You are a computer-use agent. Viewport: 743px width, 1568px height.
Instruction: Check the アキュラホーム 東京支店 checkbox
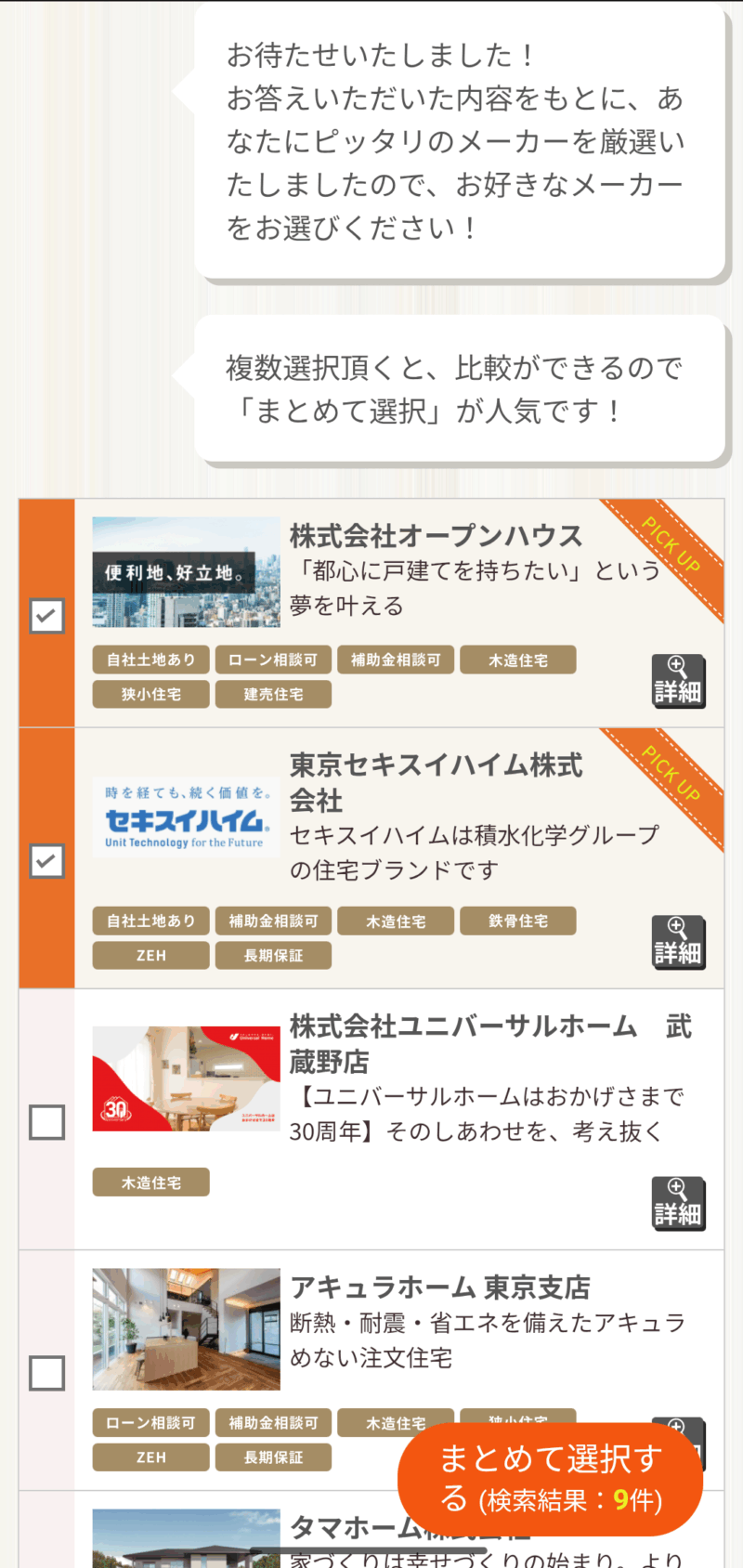pos(46,1373)
